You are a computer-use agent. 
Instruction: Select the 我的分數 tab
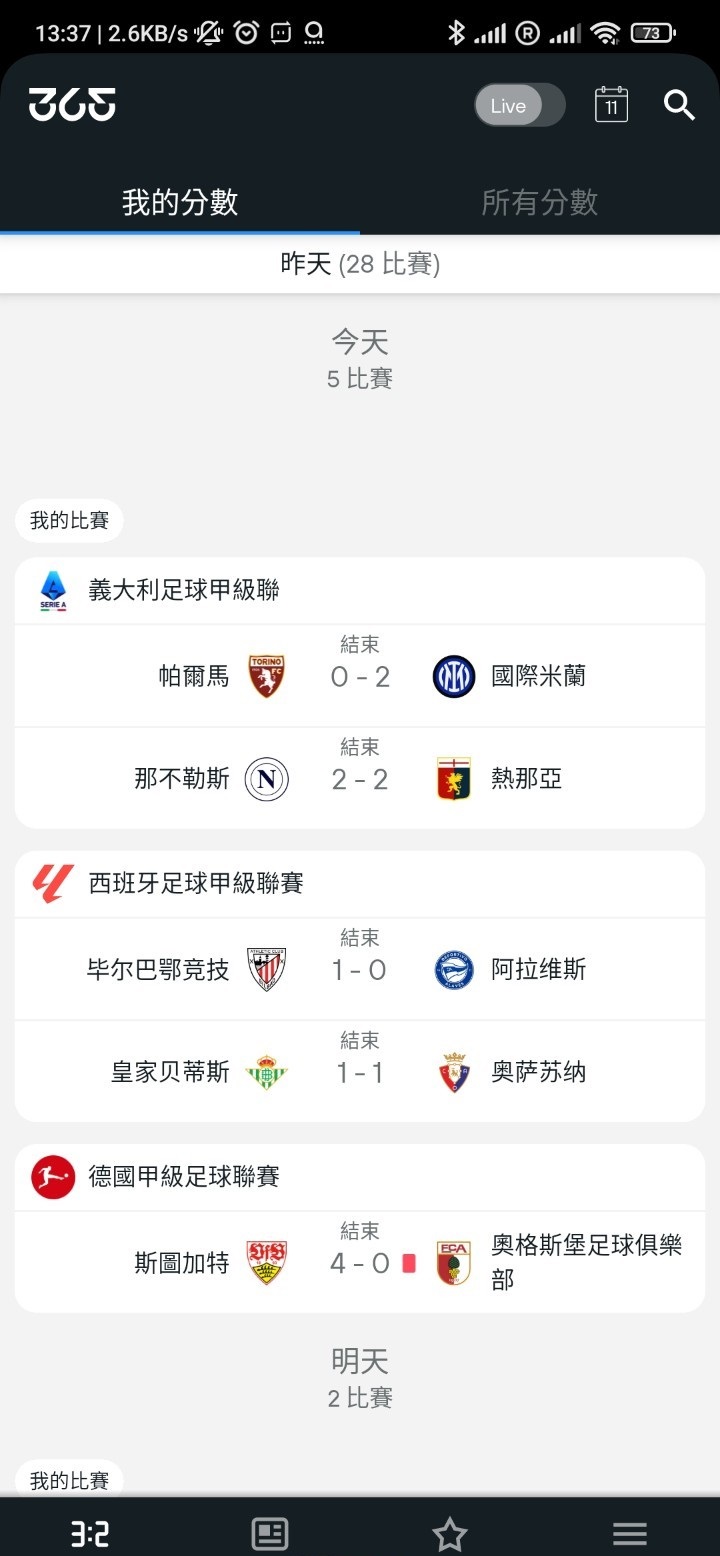pos(180,202)
